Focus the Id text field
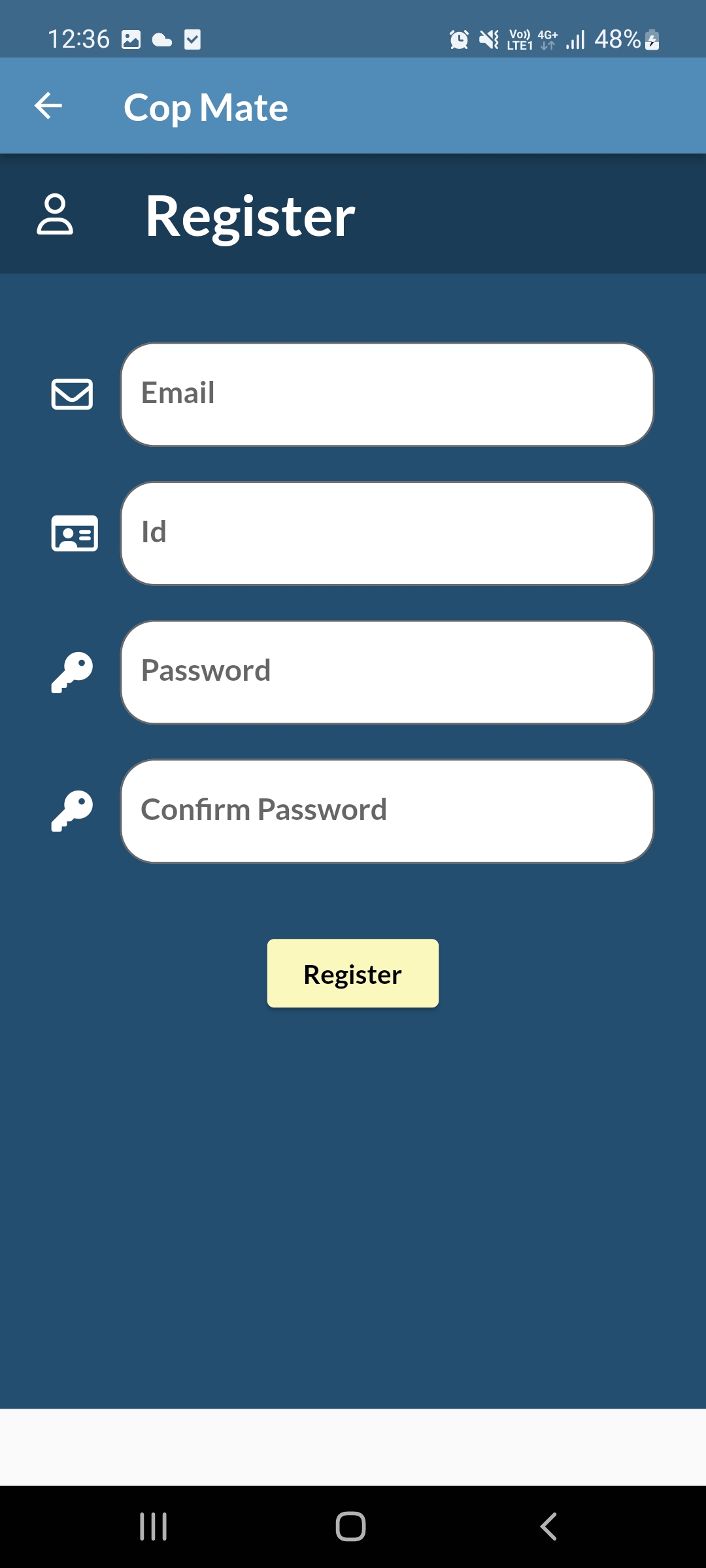Viewport: 706px width, 1568px height. pyautogui.click(x=387, y=533)
